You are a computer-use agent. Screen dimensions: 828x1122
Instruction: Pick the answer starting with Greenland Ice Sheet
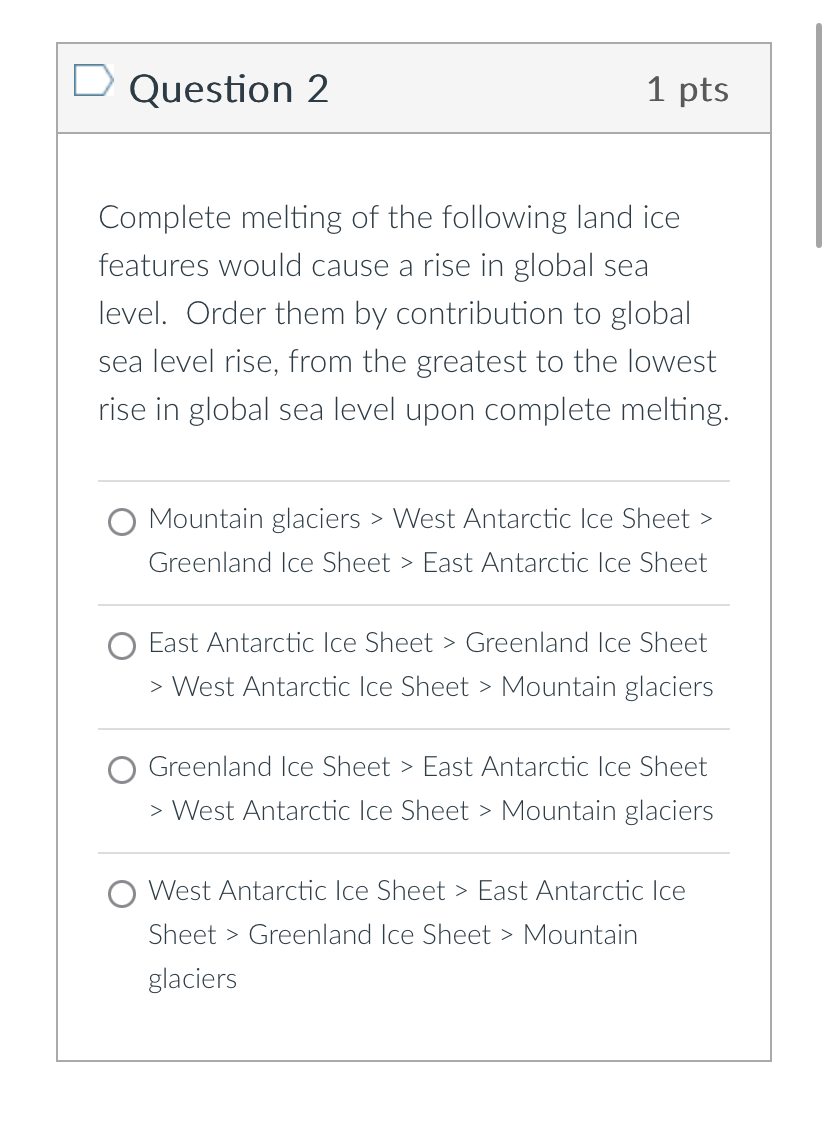(x=122, y=770)
